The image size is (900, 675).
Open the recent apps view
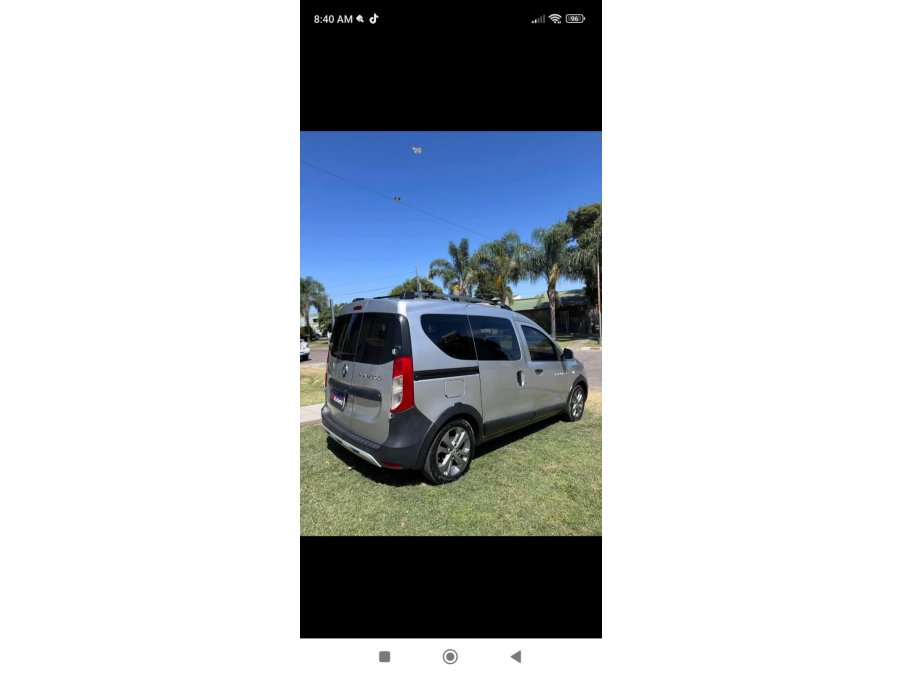pos(384,657)
